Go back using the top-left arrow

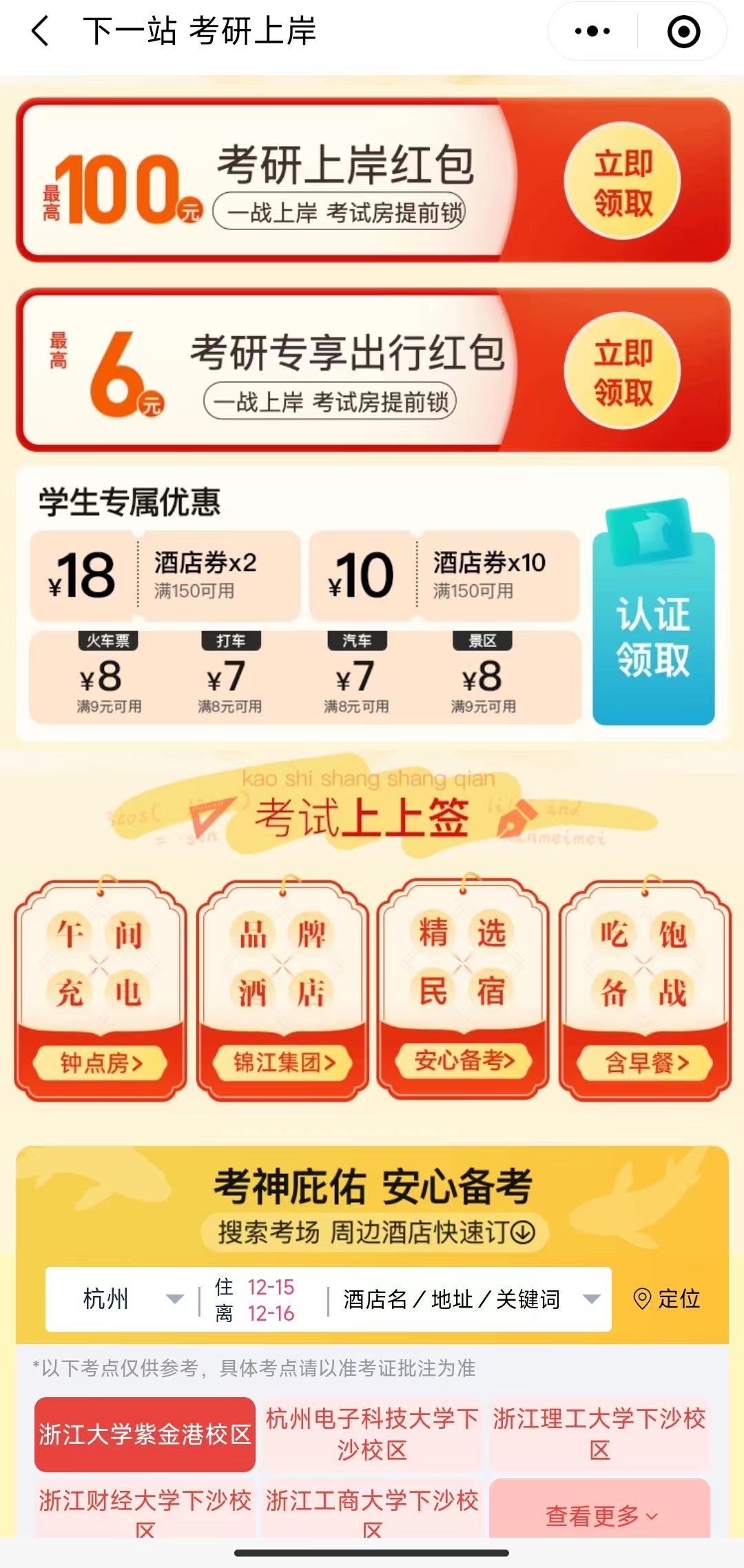40,32
